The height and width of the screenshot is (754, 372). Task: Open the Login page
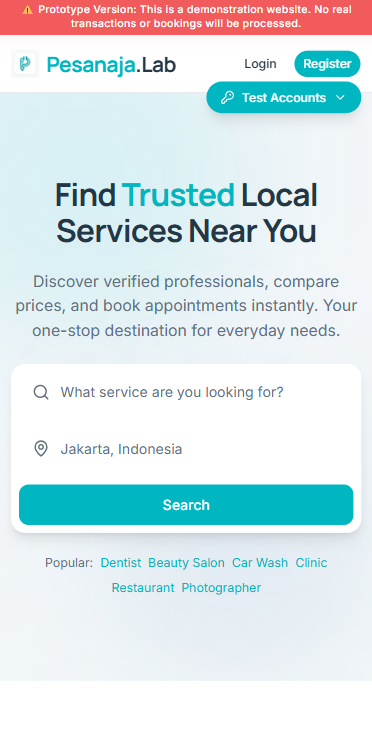(260, 64)
